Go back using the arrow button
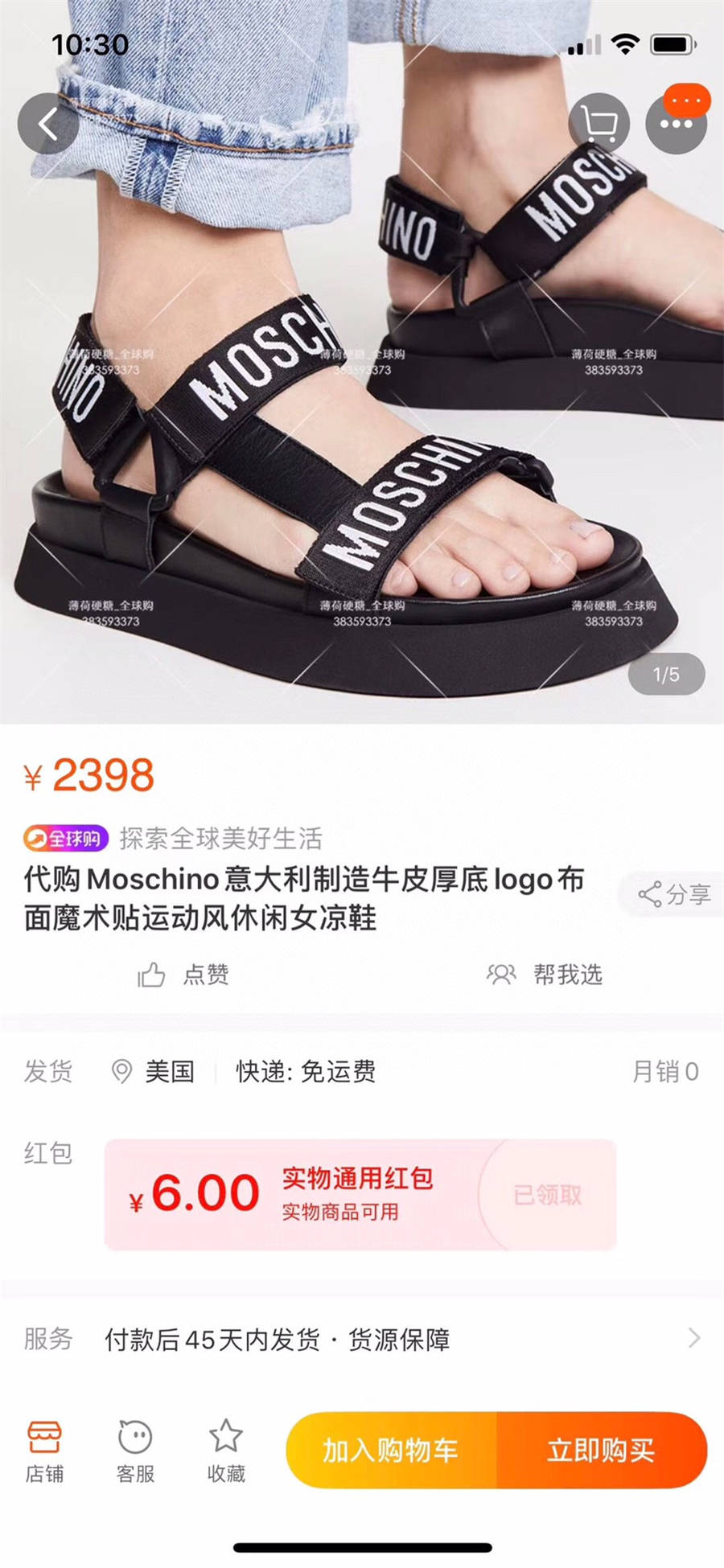This screenshot has height=1568, width=724. (48, 124)
